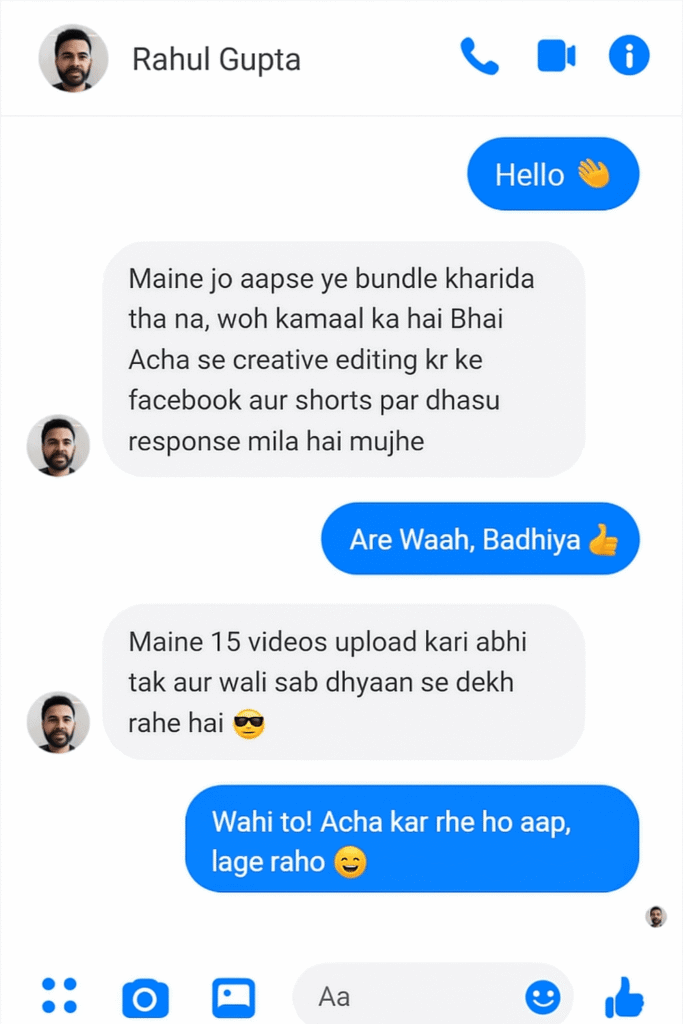Start a voice call with Rahul Gupta

pyautogui.click(x=479, y=57)
